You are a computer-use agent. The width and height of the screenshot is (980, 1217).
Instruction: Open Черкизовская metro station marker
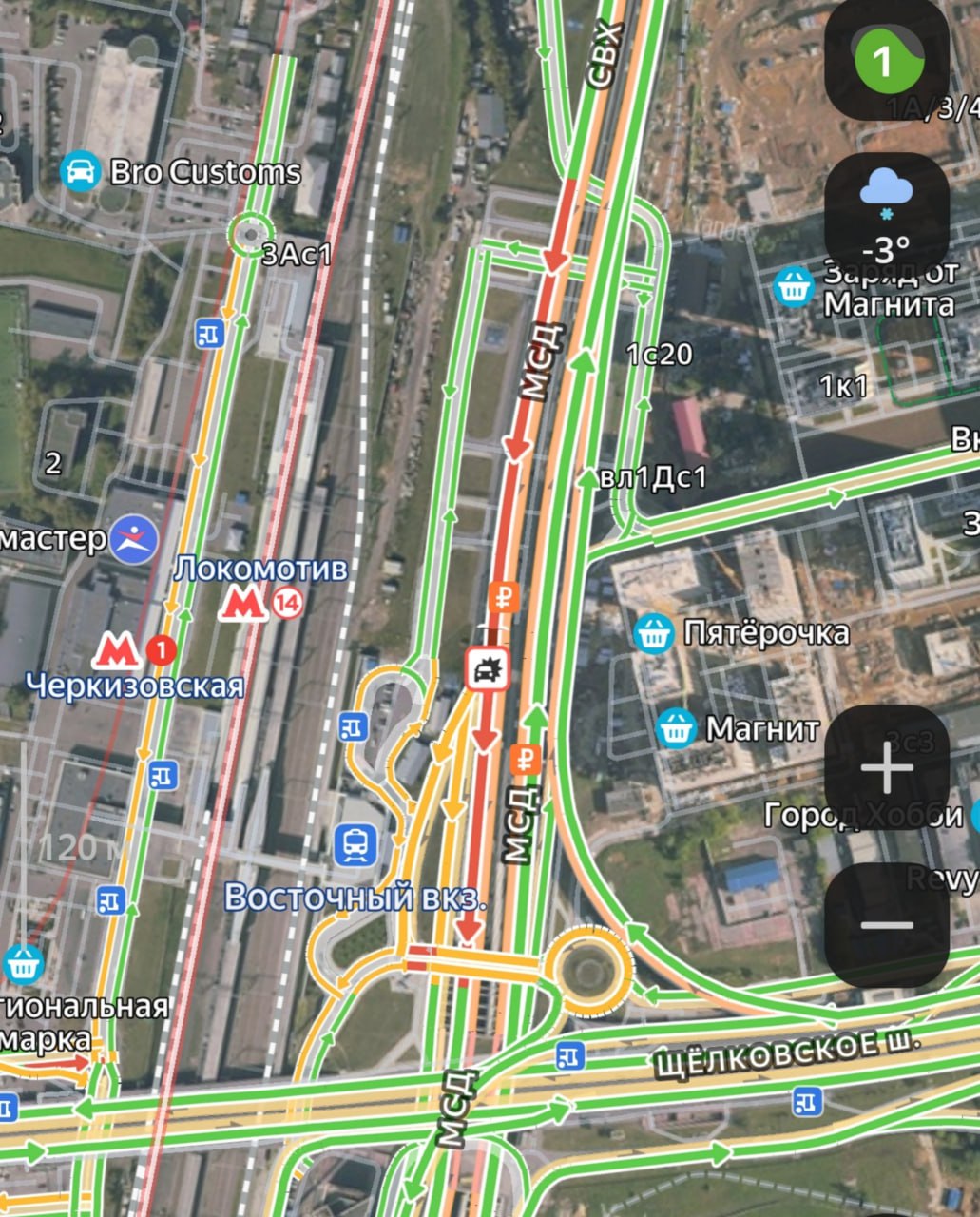tap(117, 651)
